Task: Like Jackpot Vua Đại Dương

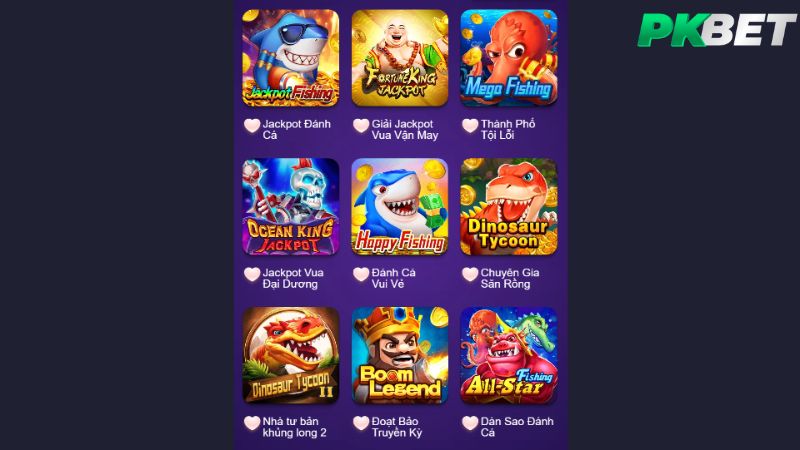Action: 252,274
